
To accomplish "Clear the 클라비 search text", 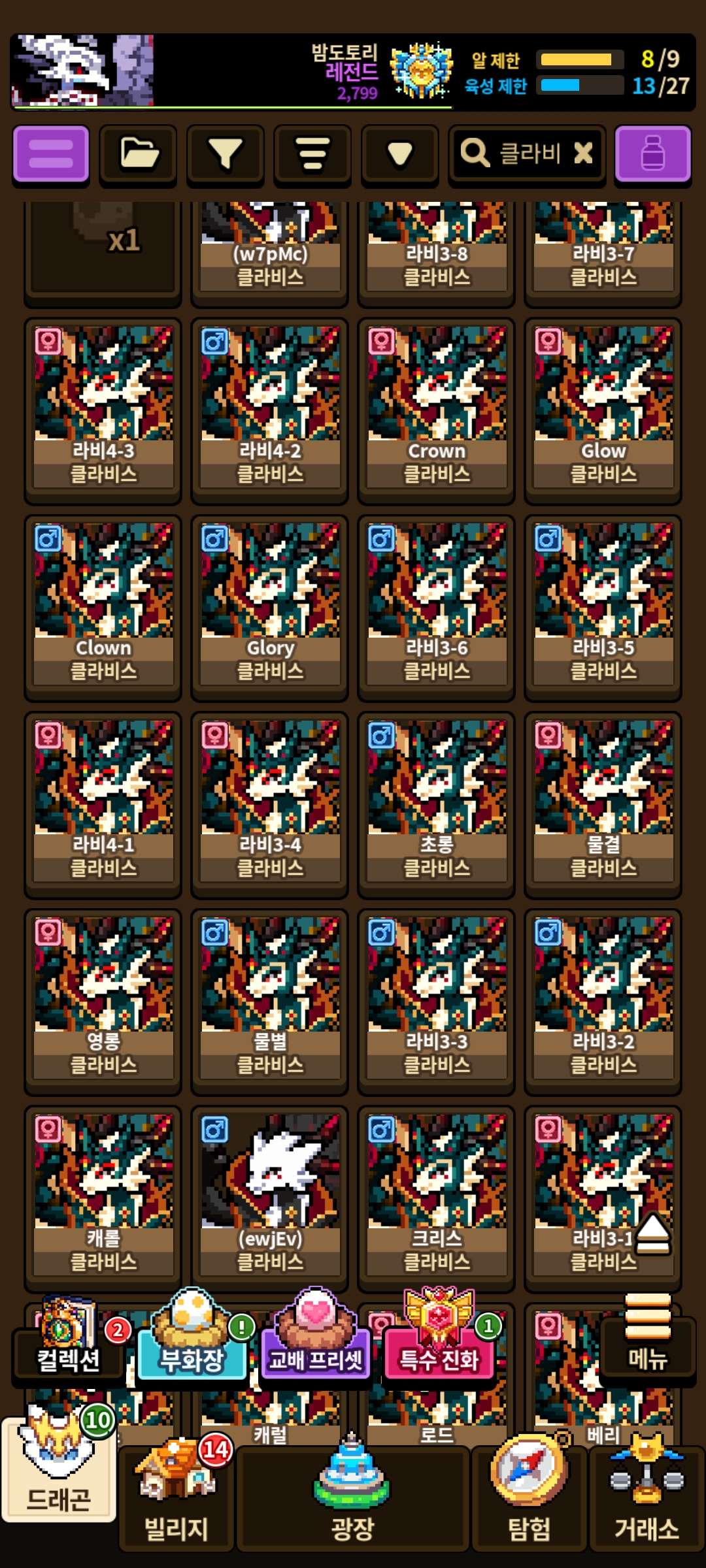I will click(583, 154).
